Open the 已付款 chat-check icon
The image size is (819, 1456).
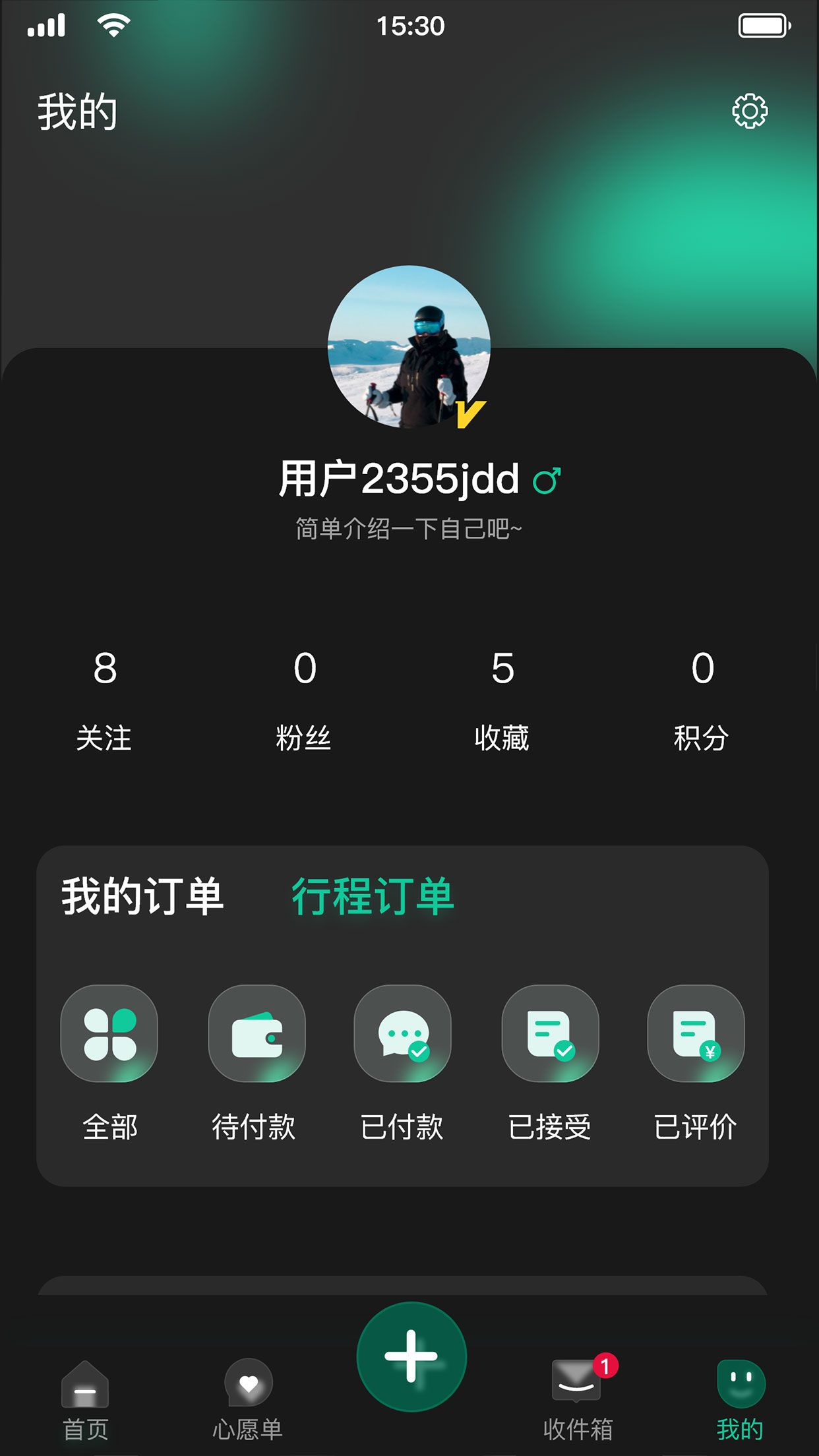(x=403, y=1034)
